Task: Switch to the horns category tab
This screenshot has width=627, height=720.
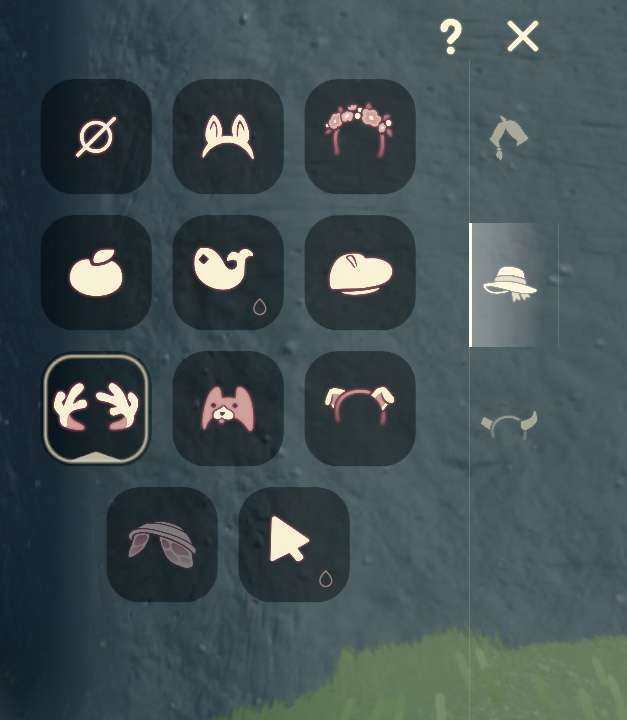Action: 510,424
